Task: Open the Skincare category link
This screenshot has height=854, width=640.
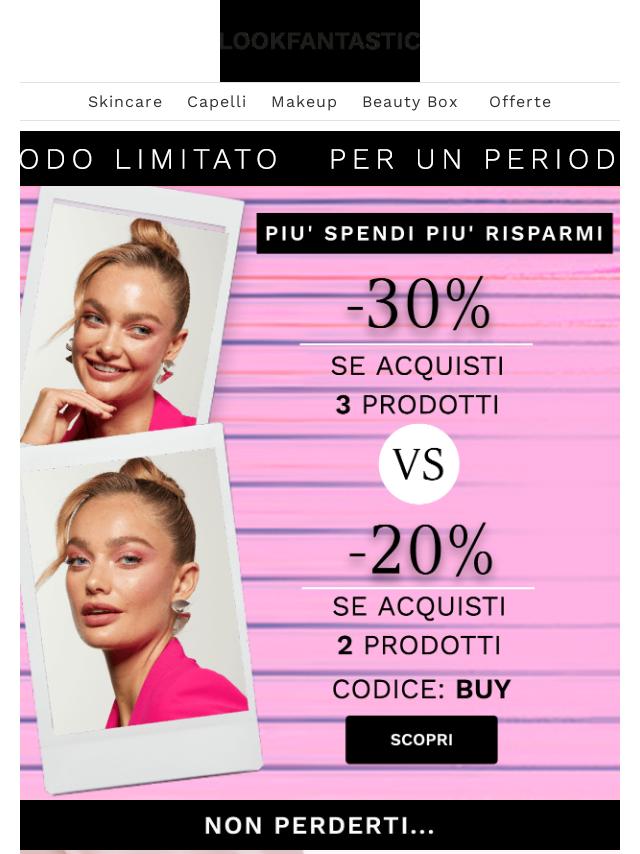Action: point(125,102)
